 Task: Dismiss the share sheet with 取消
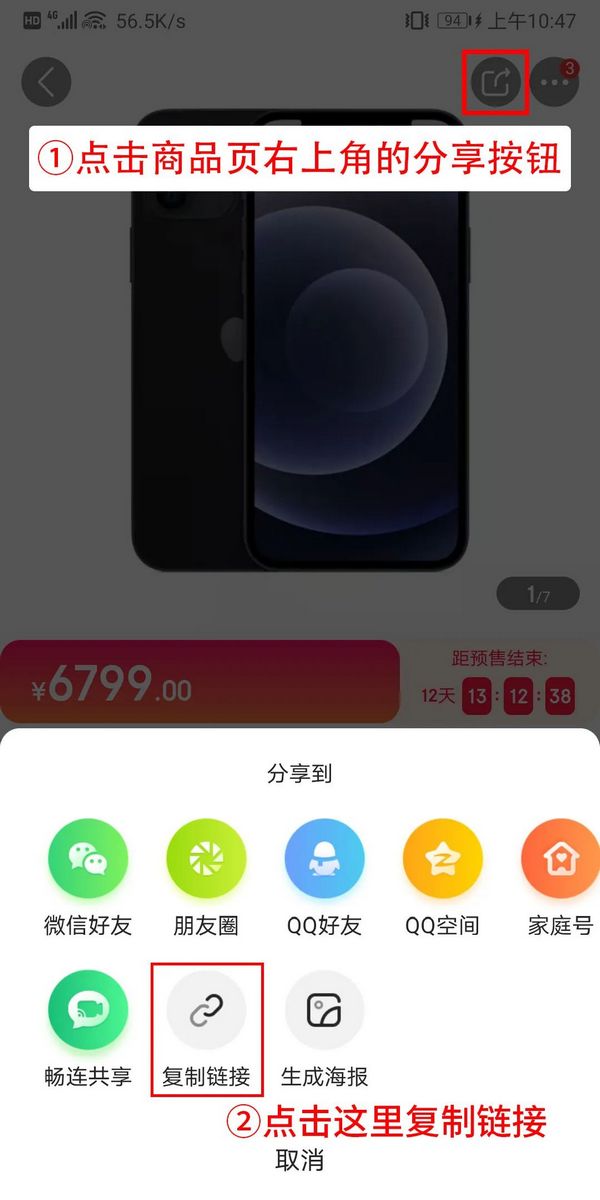(300, 1160)
